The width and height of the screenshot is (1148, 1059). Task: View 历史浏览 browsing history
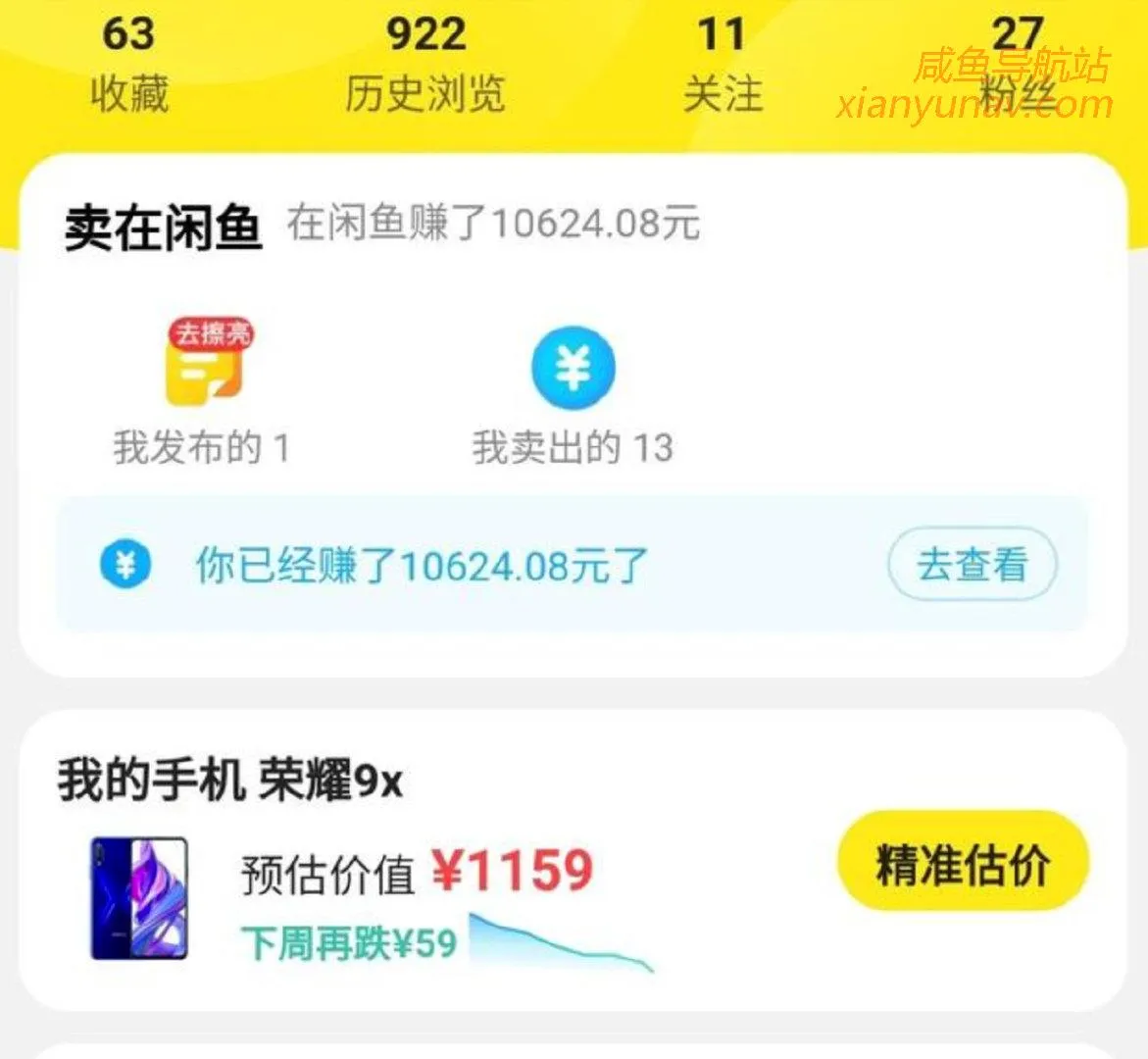[424, 65]
